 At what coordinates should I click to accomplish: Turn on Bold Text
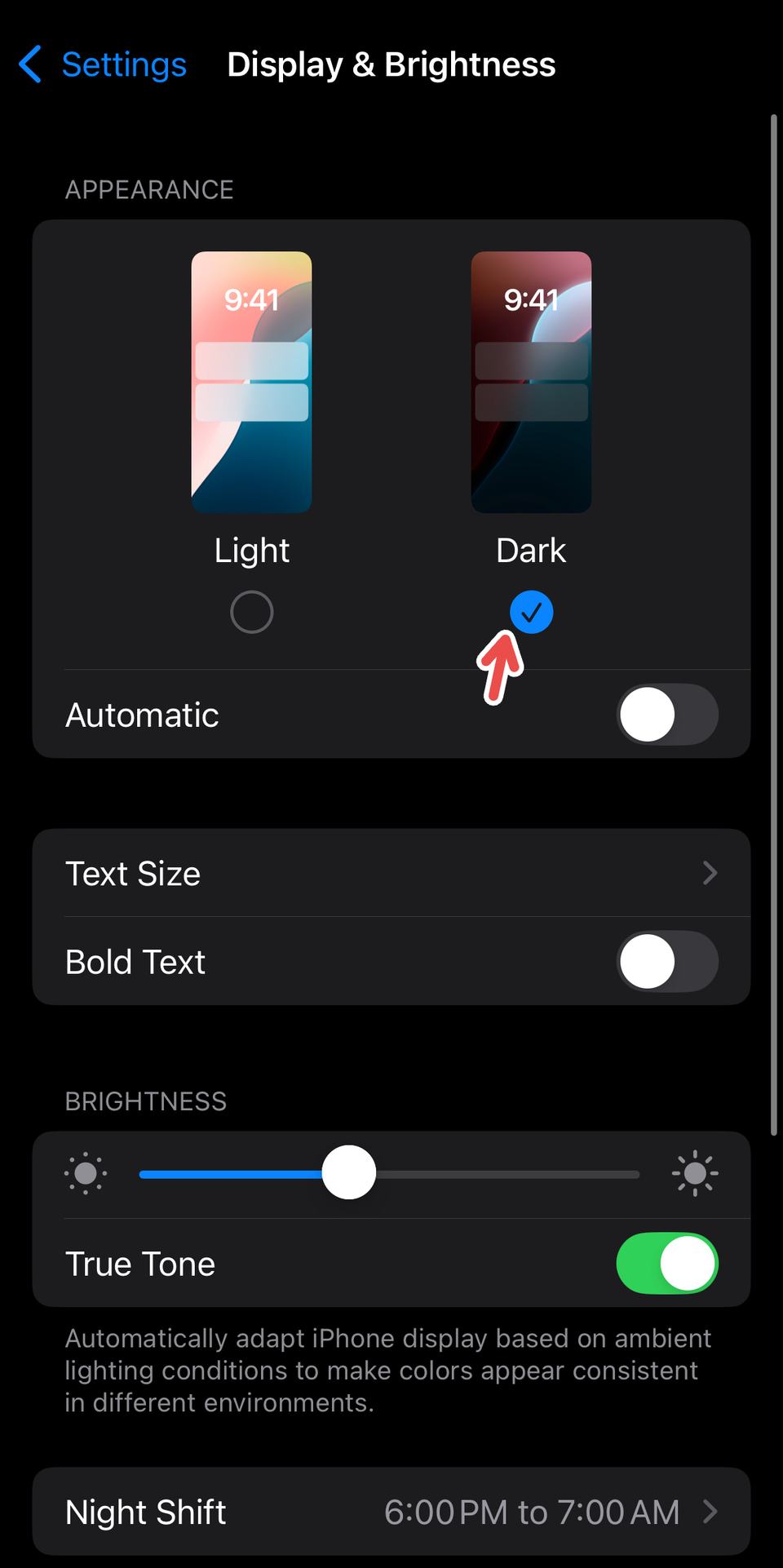[x=667, y=962]
